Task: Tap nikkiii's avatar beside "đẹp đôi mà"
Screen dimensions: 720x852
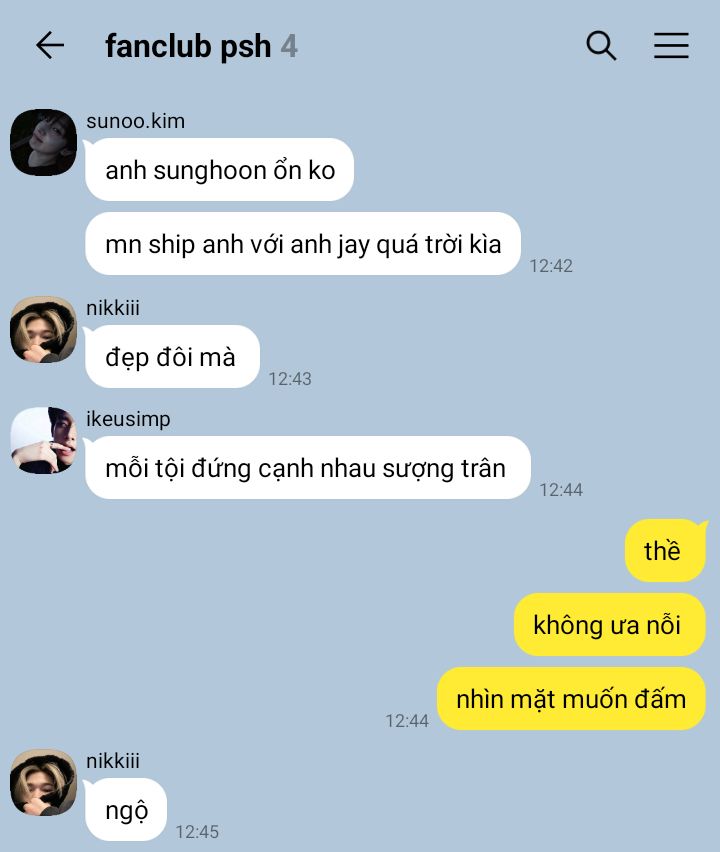Action: click(x=43, y=329)
